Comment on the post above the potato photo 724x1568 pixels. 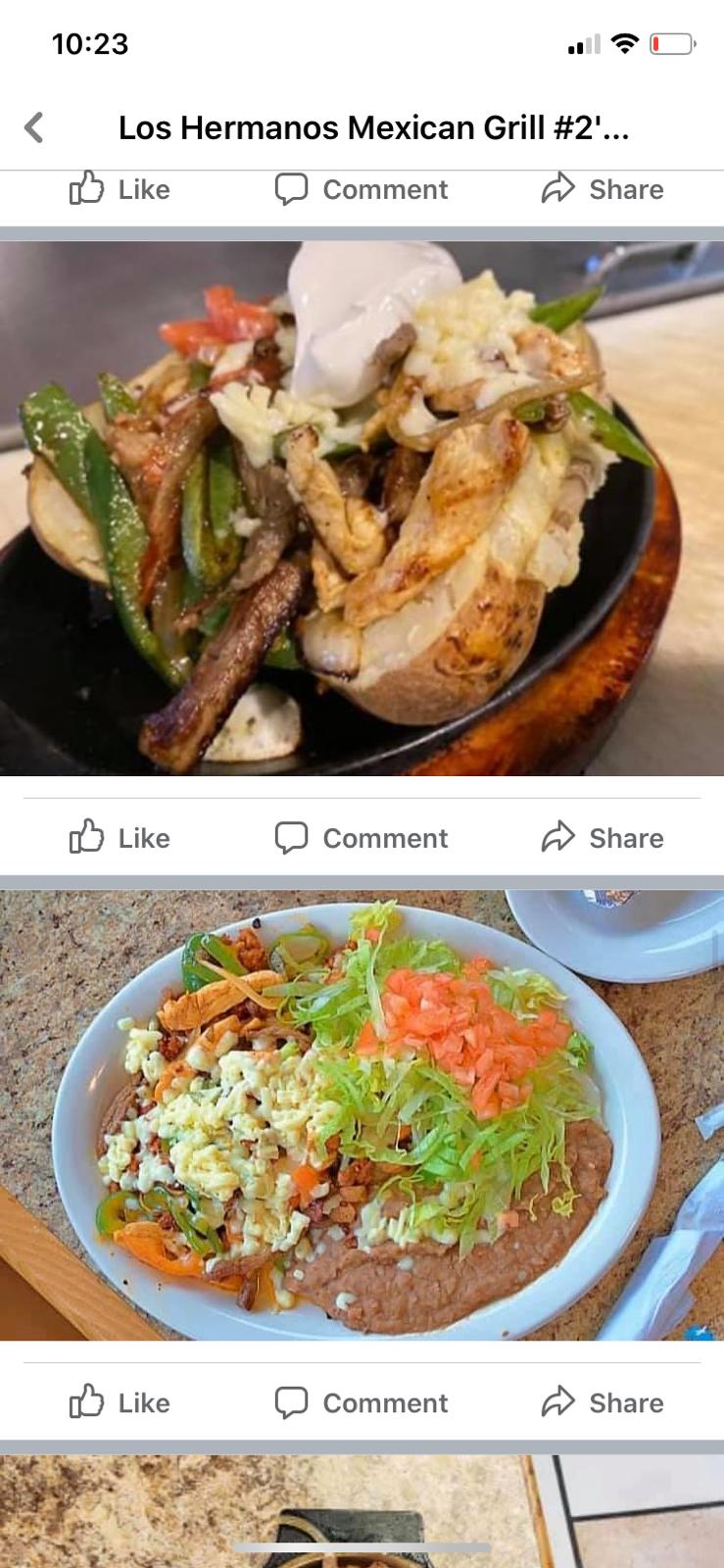click(x=362, y=189)
